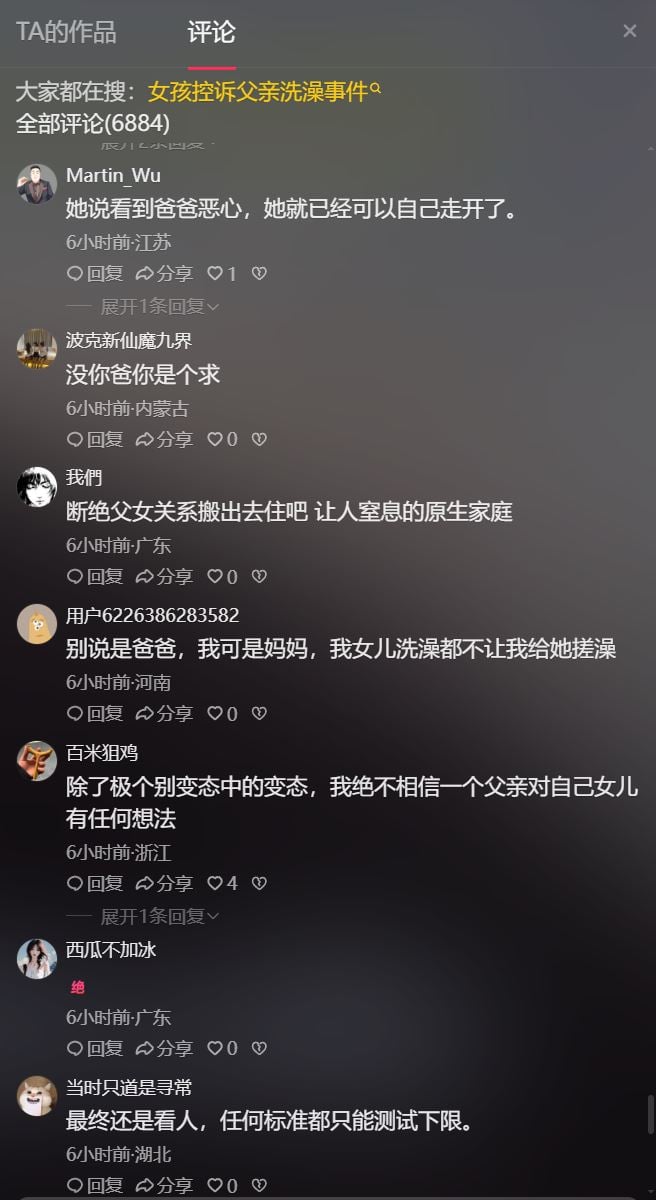Reply to Martin_Wu's comment

point(95,273)
